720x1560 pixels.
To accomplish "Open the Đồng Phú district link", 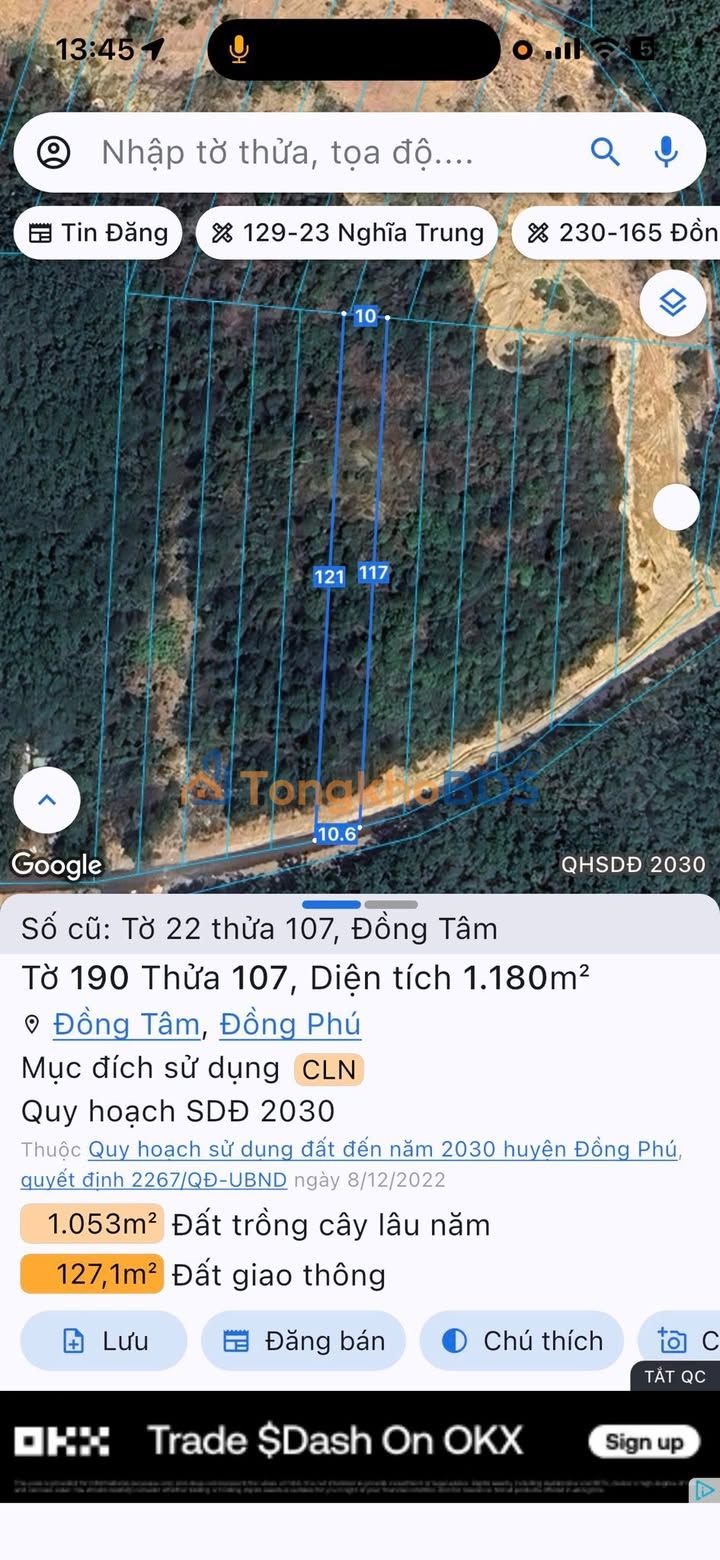I will pos(290,1024).
